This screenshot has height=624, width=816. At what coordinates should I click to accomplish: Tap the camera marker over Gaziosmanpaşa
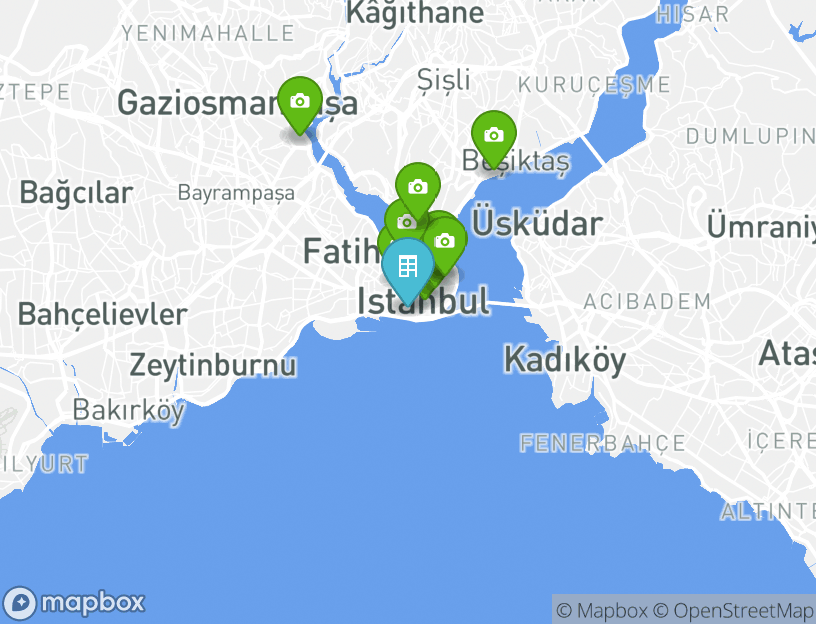[299, 102]
